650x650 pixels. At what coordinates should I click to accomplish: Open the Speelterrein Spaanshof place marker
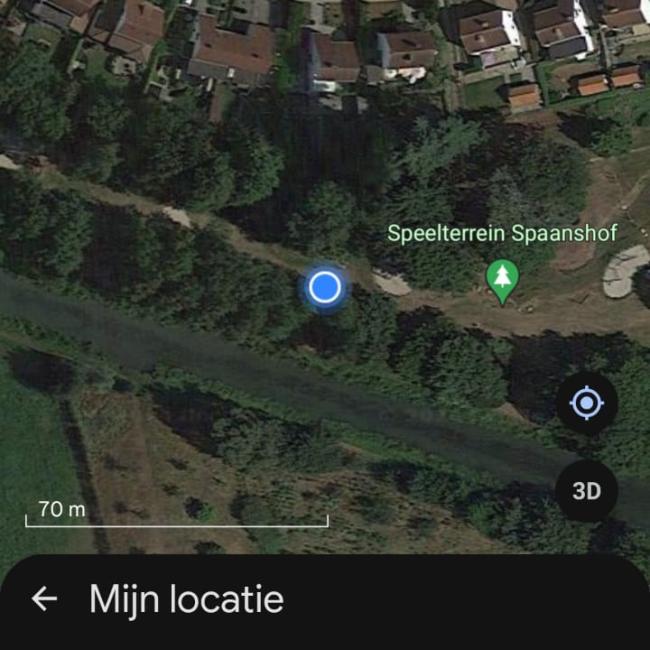click(502, 279)
